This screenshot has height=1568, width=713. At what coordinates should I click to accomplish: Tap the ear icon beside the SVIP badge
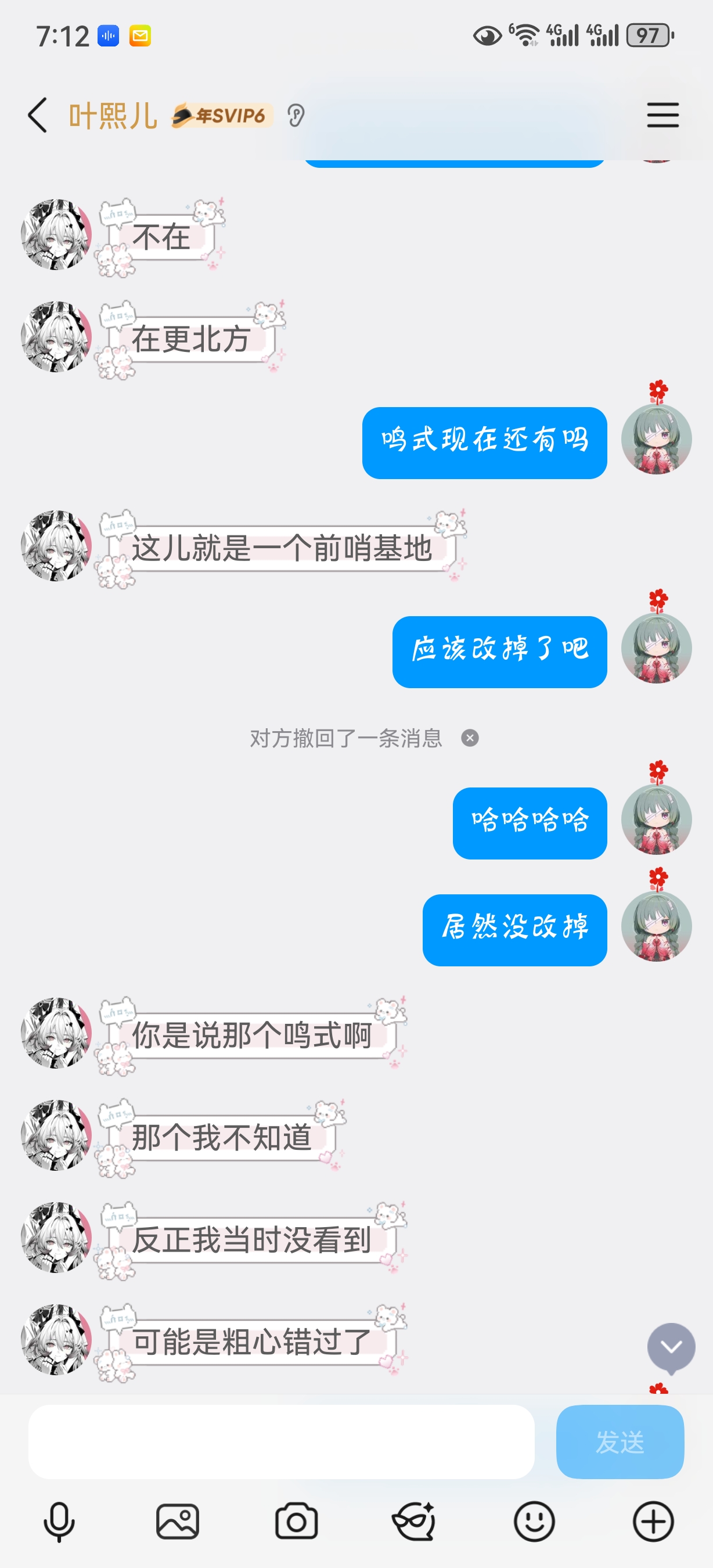coord(296,115)
